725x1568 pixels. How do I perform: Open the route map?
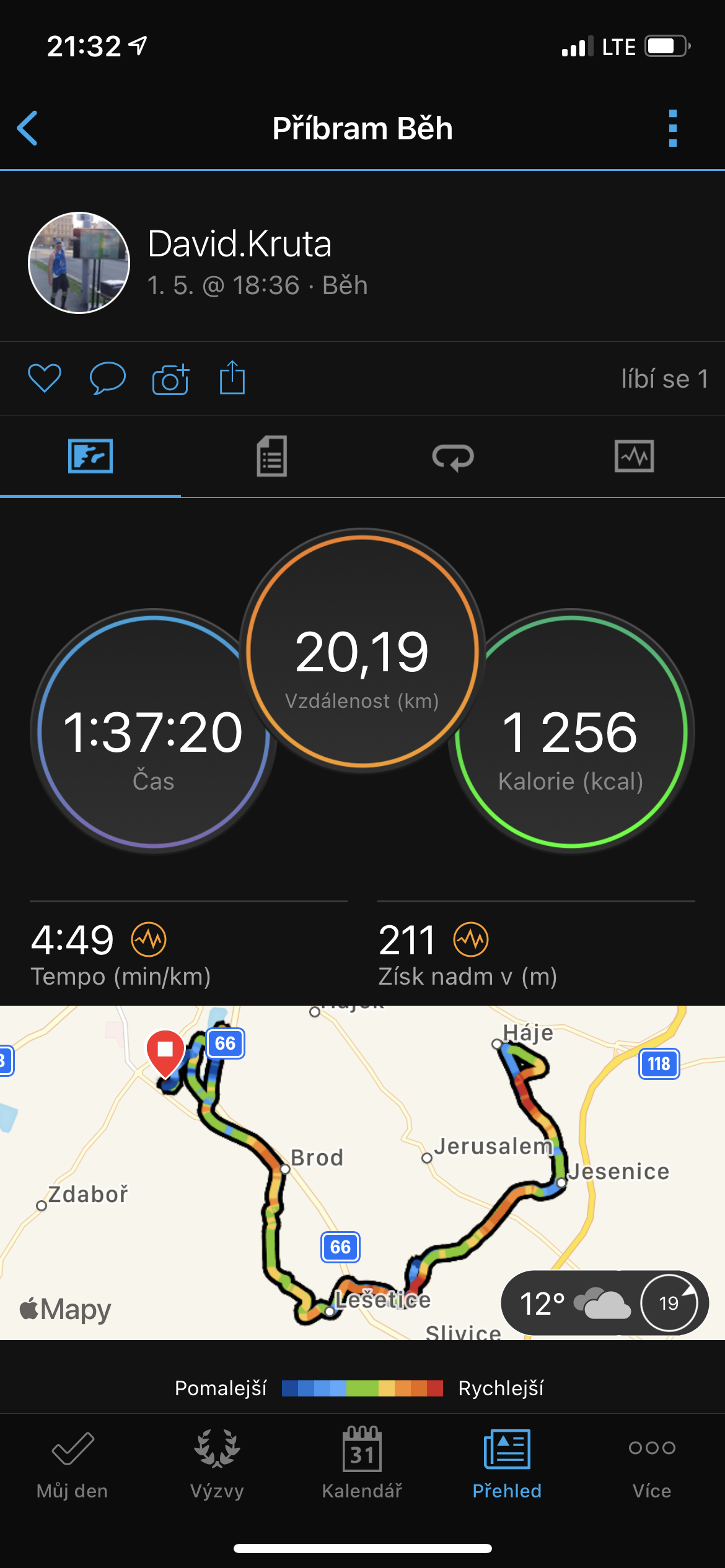coord(362,1172)
